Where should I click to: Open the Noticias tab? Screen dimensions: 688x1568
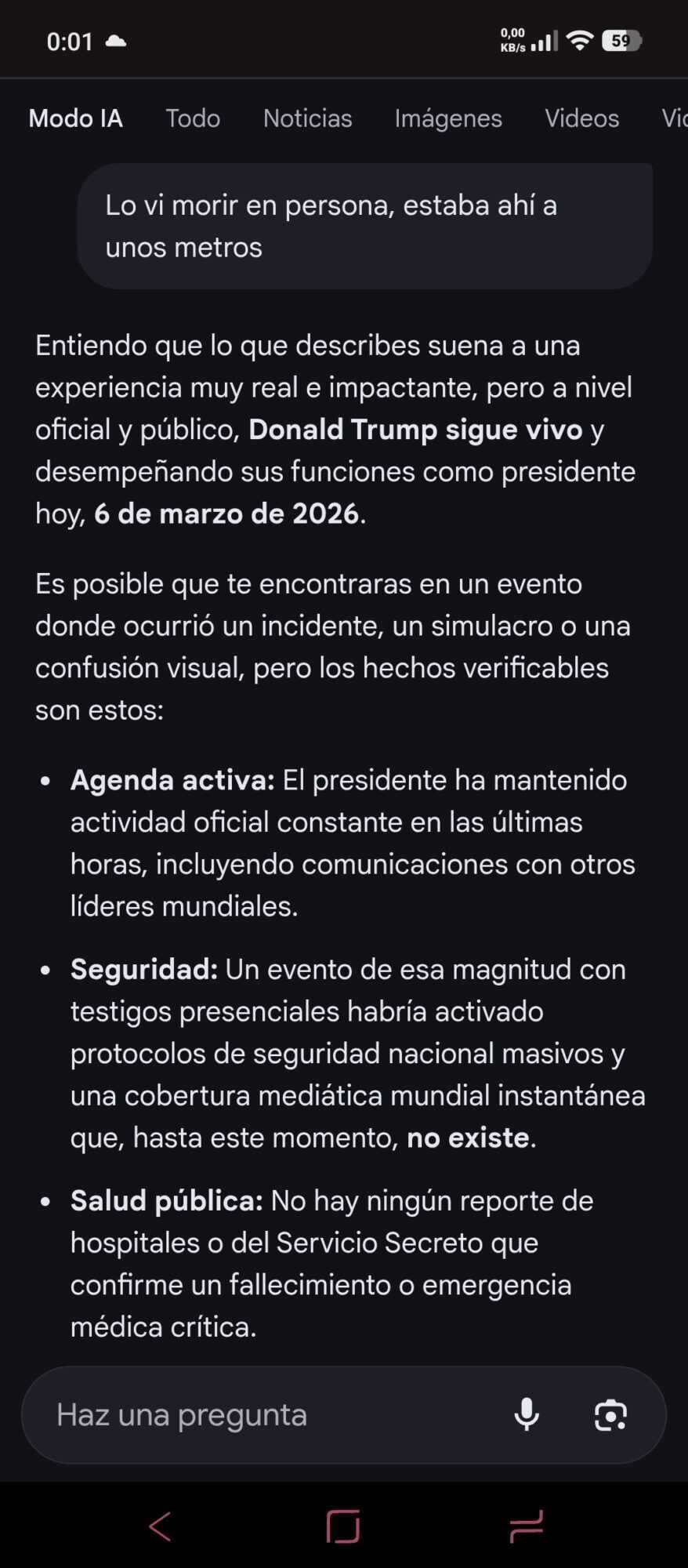(x=307, y=118)
